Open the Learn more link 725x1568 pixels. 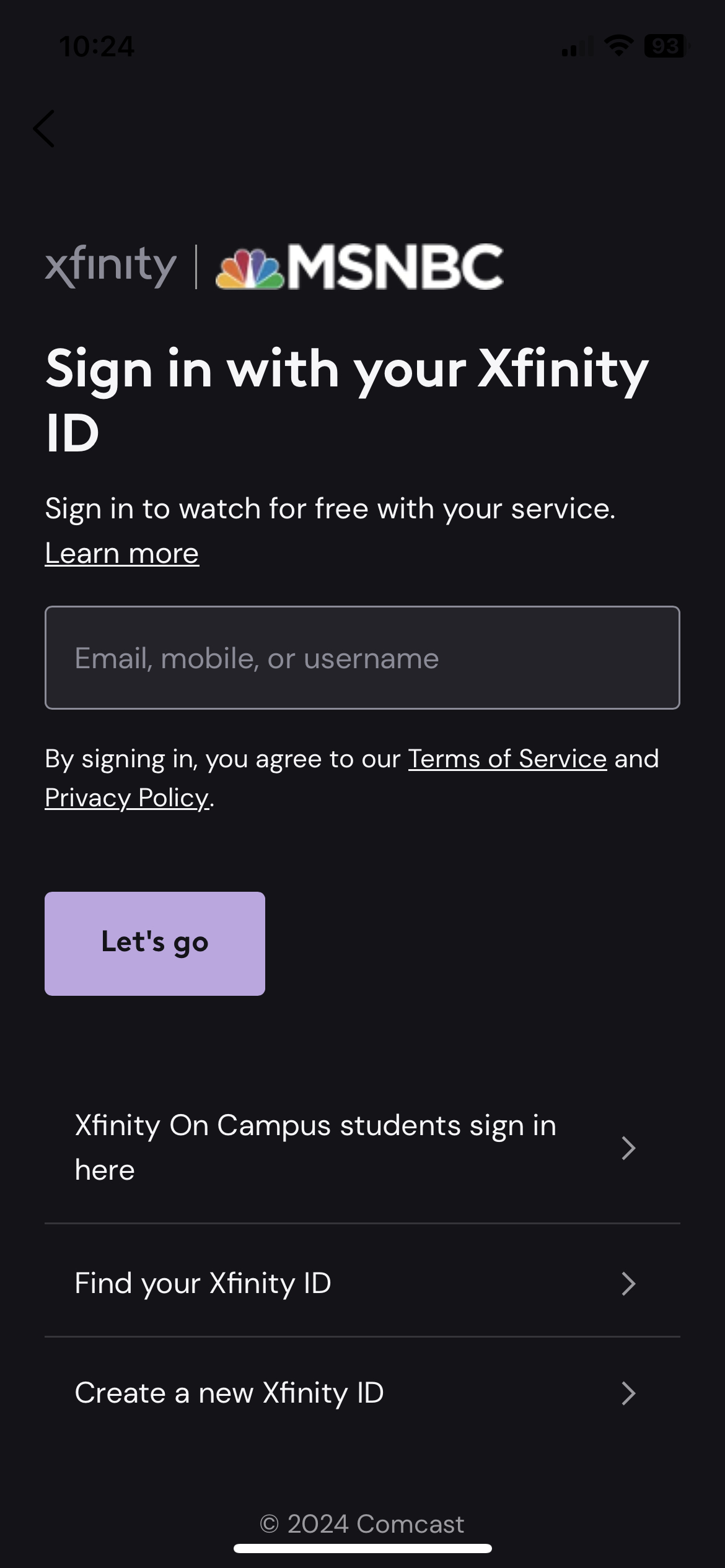122,553
